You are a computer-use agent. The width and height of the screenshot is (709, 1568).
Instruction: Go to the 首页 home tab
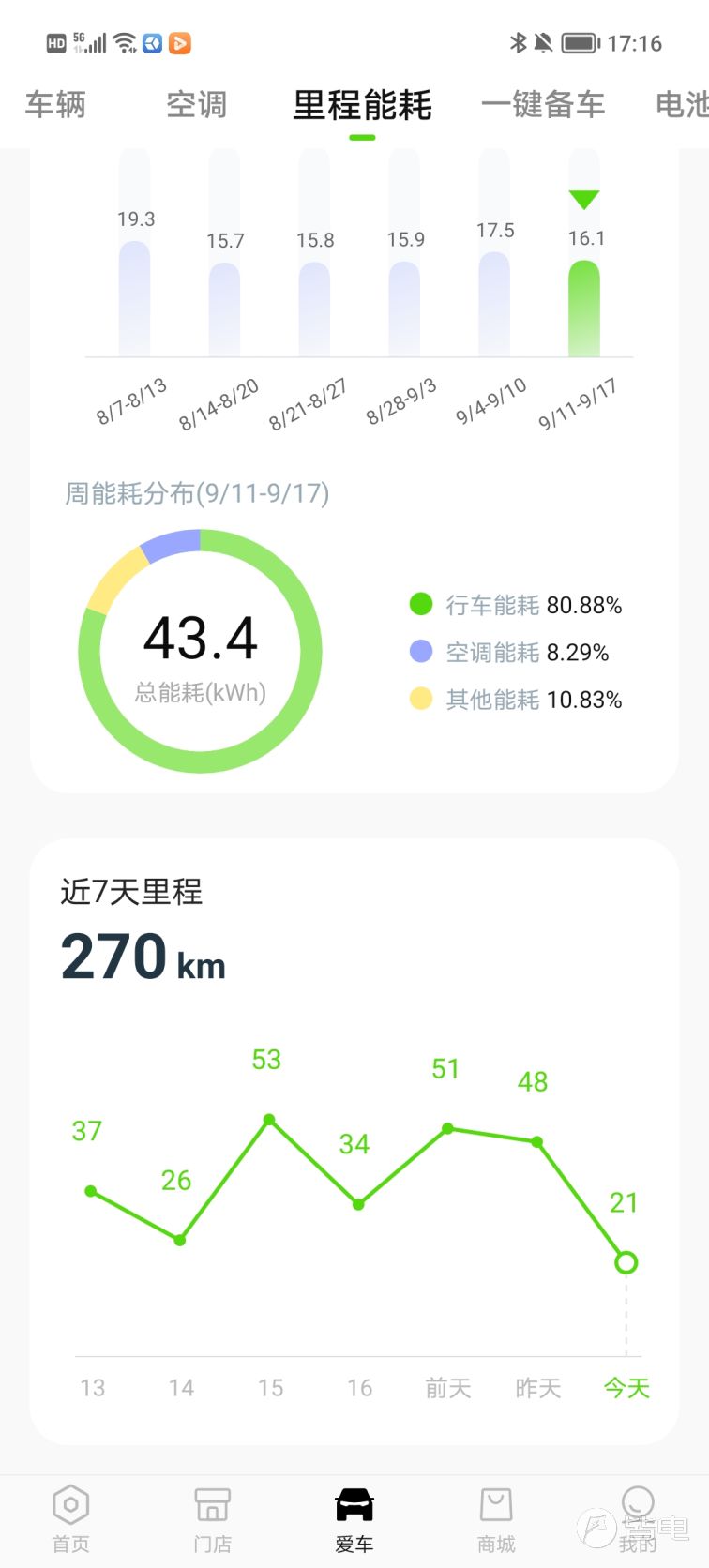70,1518
